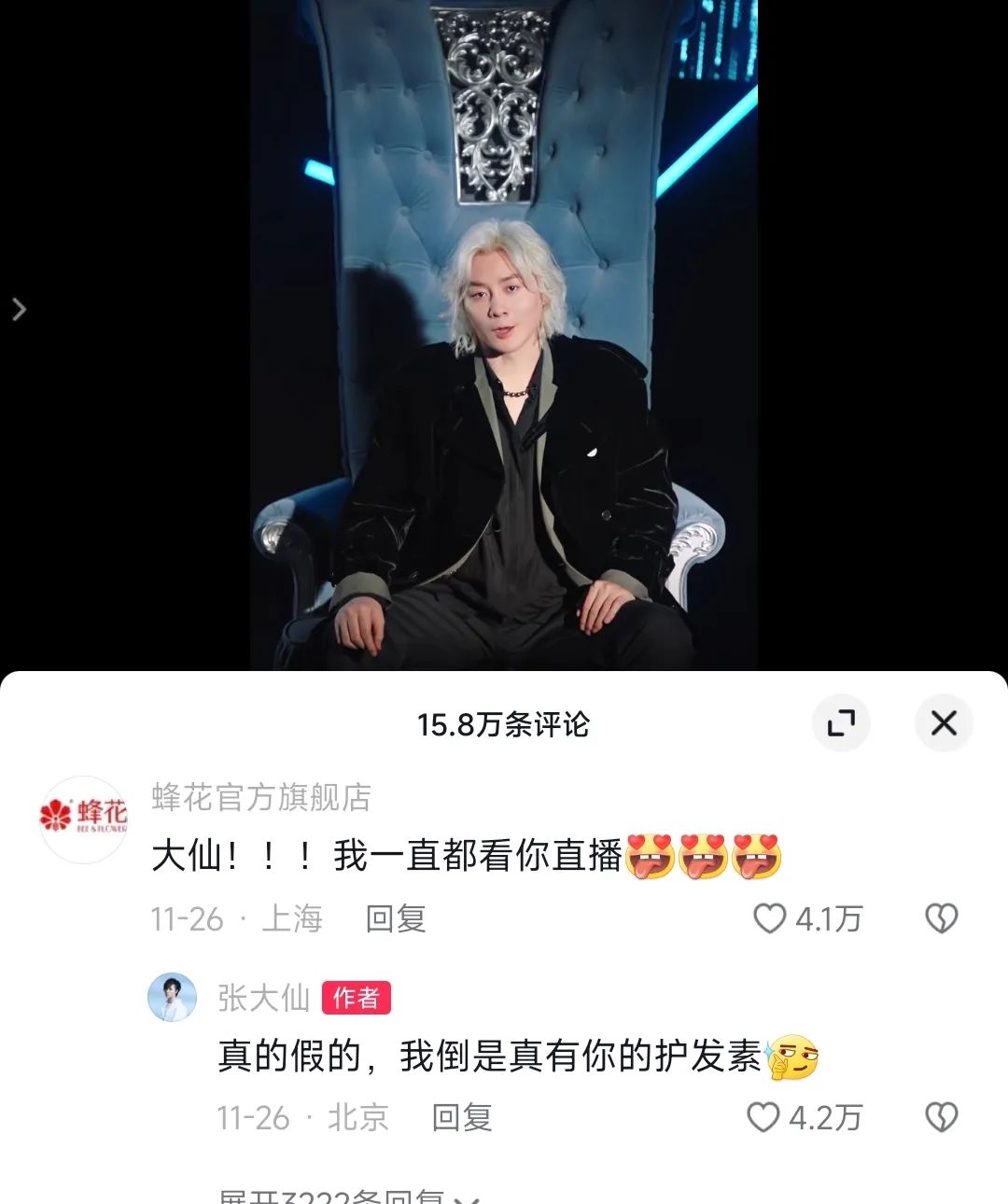
Task: Expand the 3222 replies
Action: pos(347,1196)
